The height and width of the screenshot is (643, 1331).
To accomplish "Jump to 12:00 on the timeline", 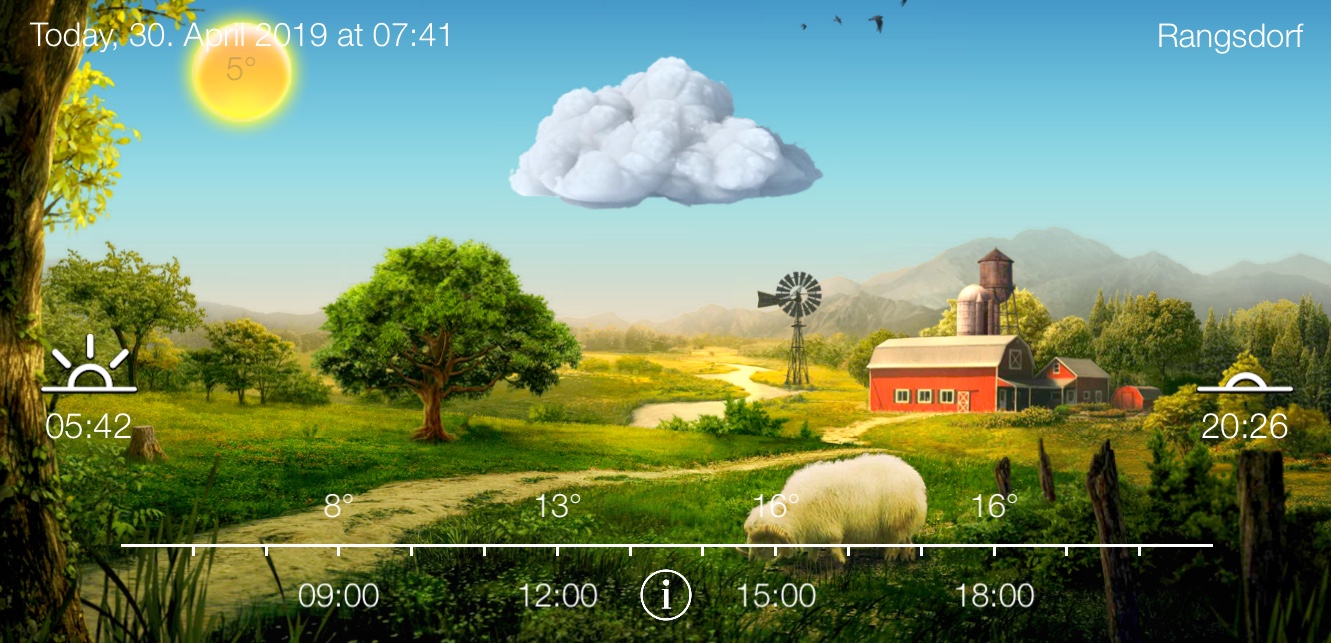I will click(557, 596).
